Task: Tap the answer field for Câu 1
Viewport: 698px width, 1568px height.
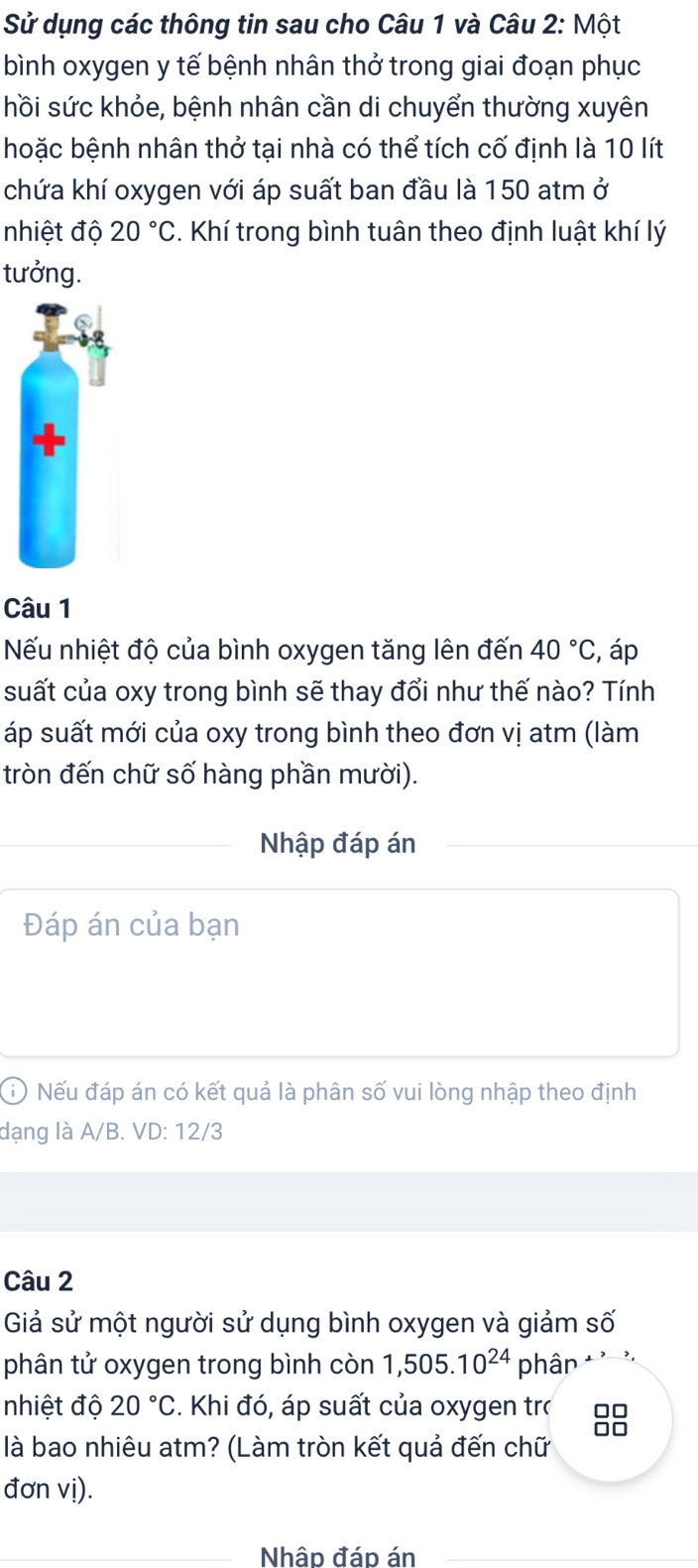Action: (339, 971)
